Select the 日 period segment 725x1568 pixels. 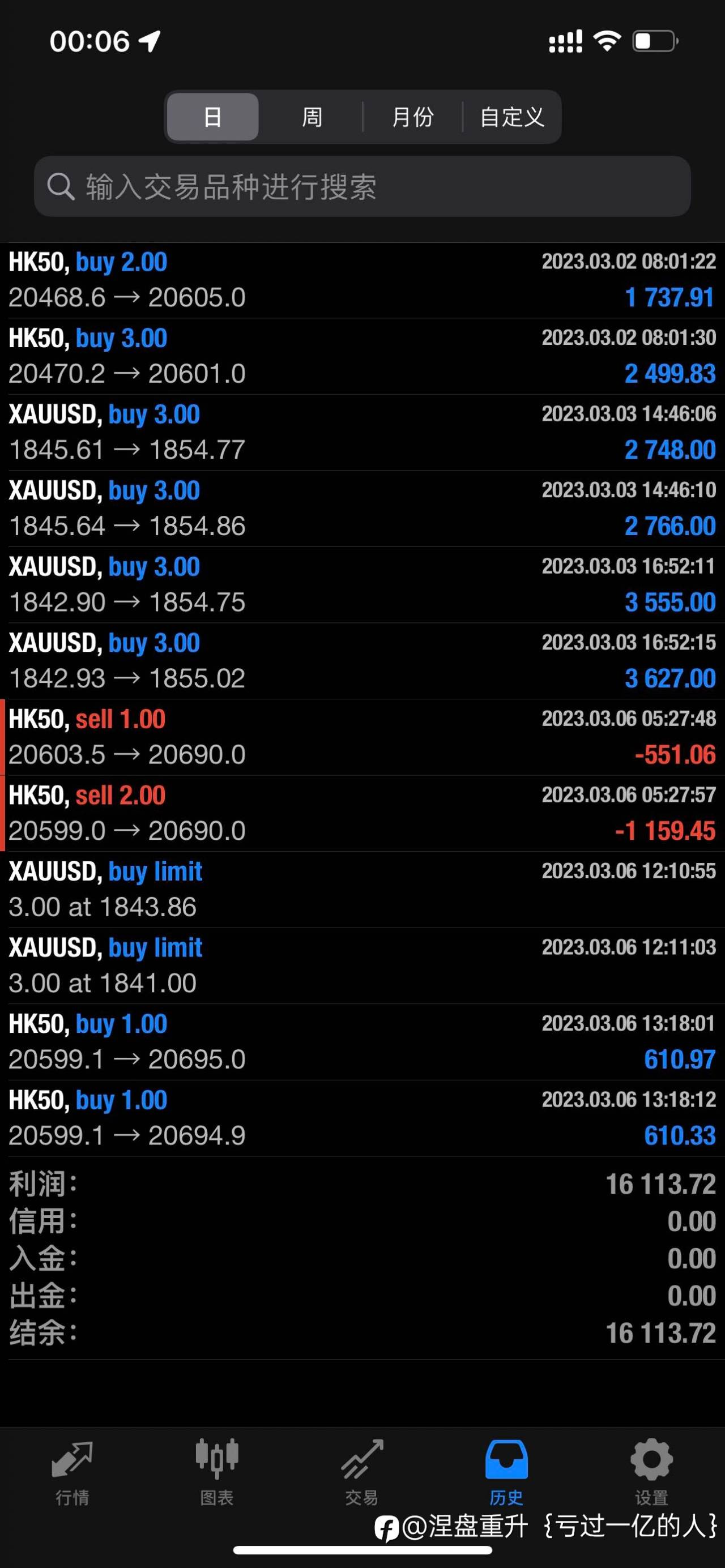click(x=212, y=117)
